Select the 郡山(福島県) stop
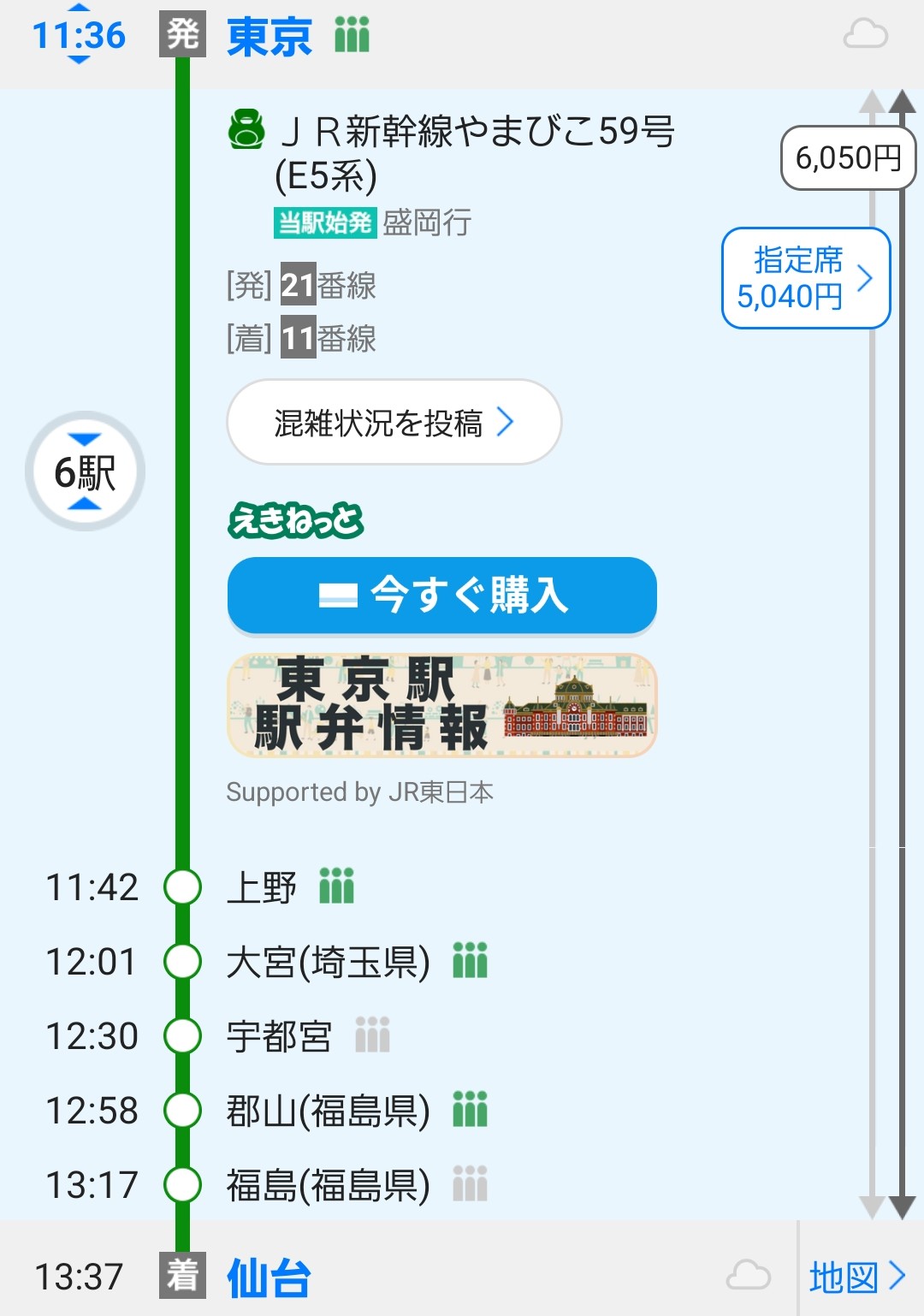This screenshot has height=1316, width=924. (328, 1111)
